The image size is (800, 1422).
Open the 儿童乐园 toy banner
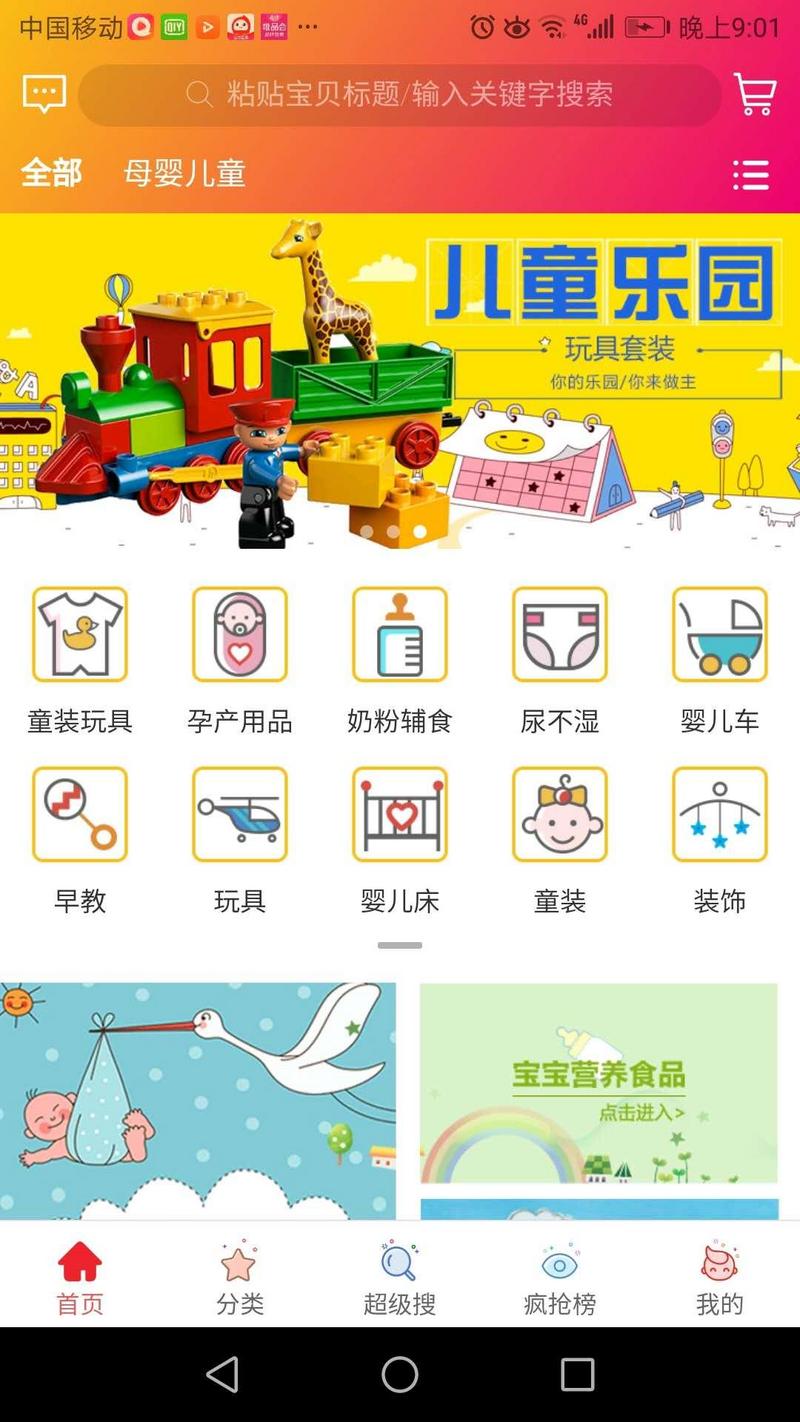click(400, 382)
